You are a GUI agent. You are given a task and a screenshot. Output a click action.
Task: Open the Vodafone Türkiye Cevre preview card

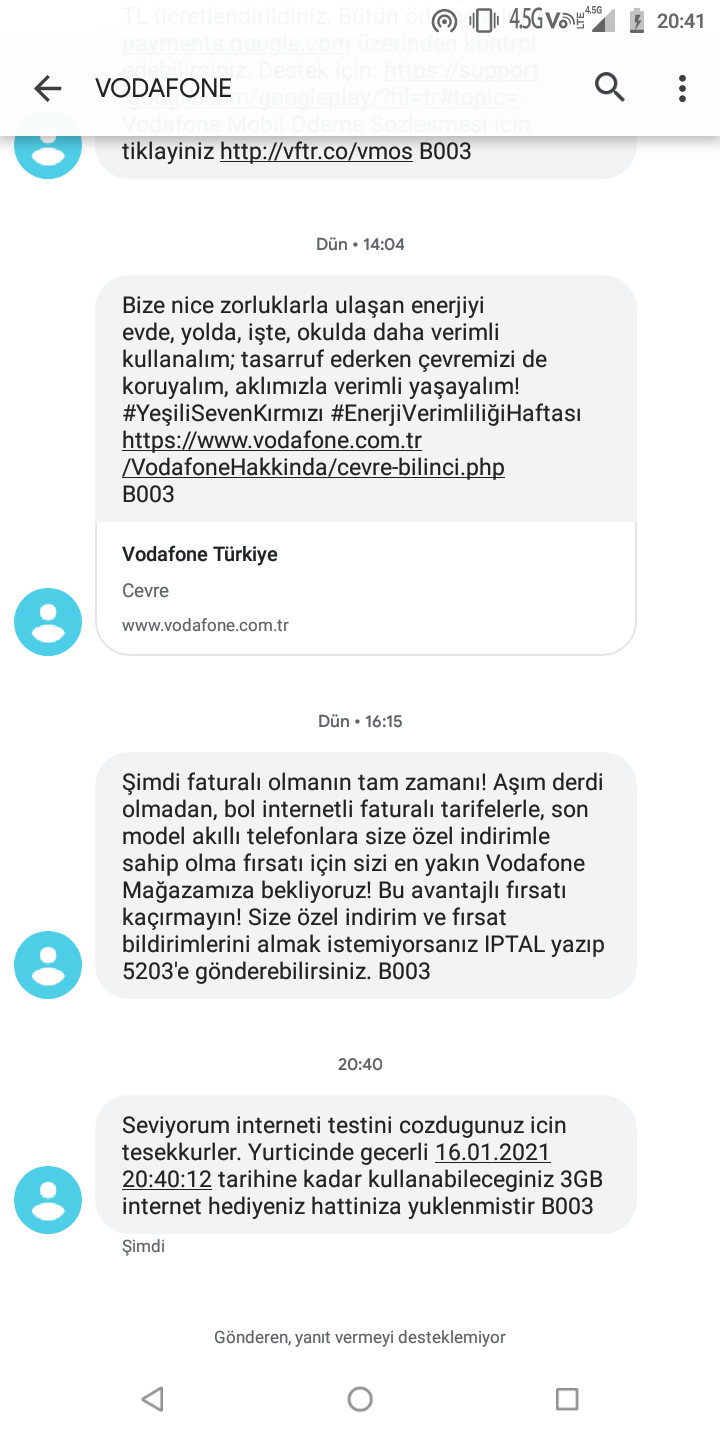coord(366,588)
